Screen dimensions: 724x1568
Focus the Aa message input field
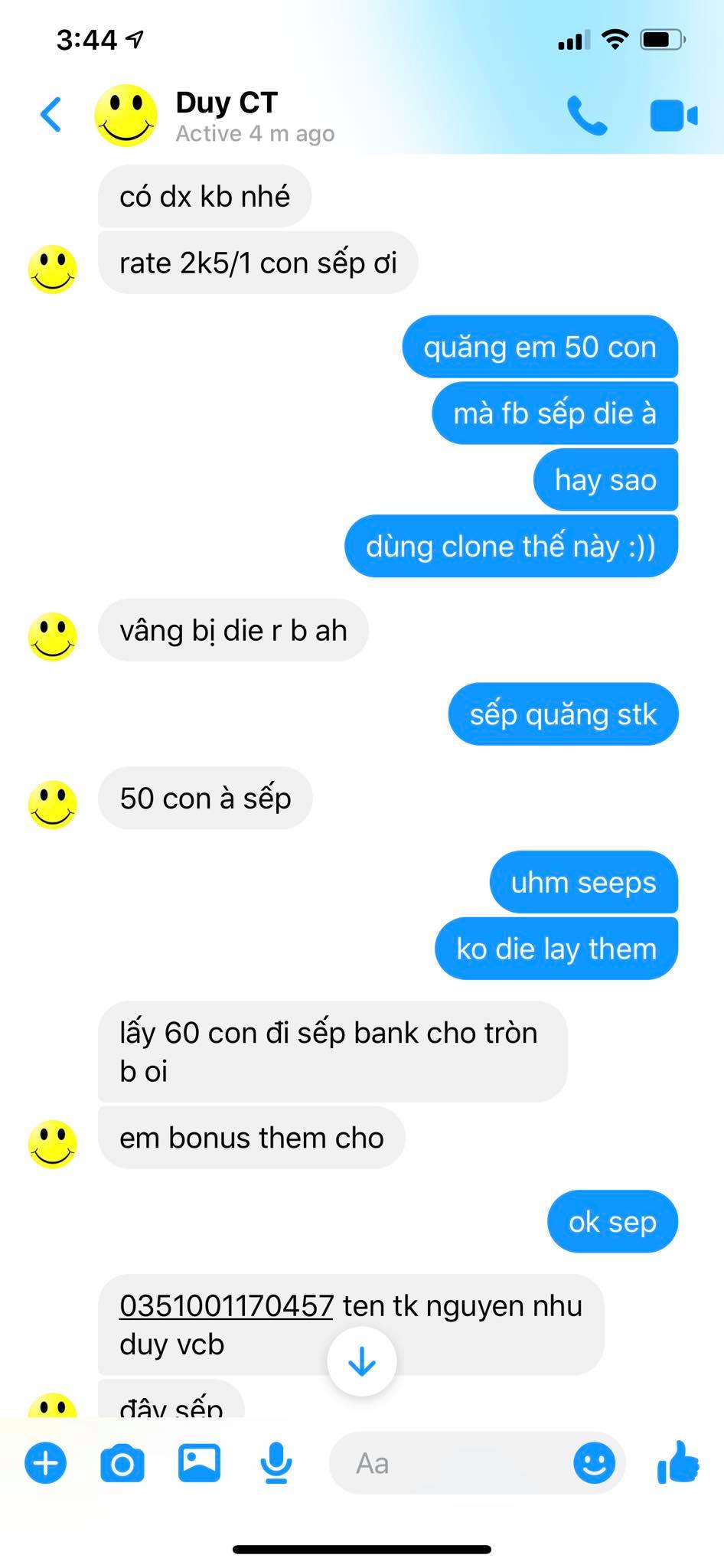tap(452, 1463)
